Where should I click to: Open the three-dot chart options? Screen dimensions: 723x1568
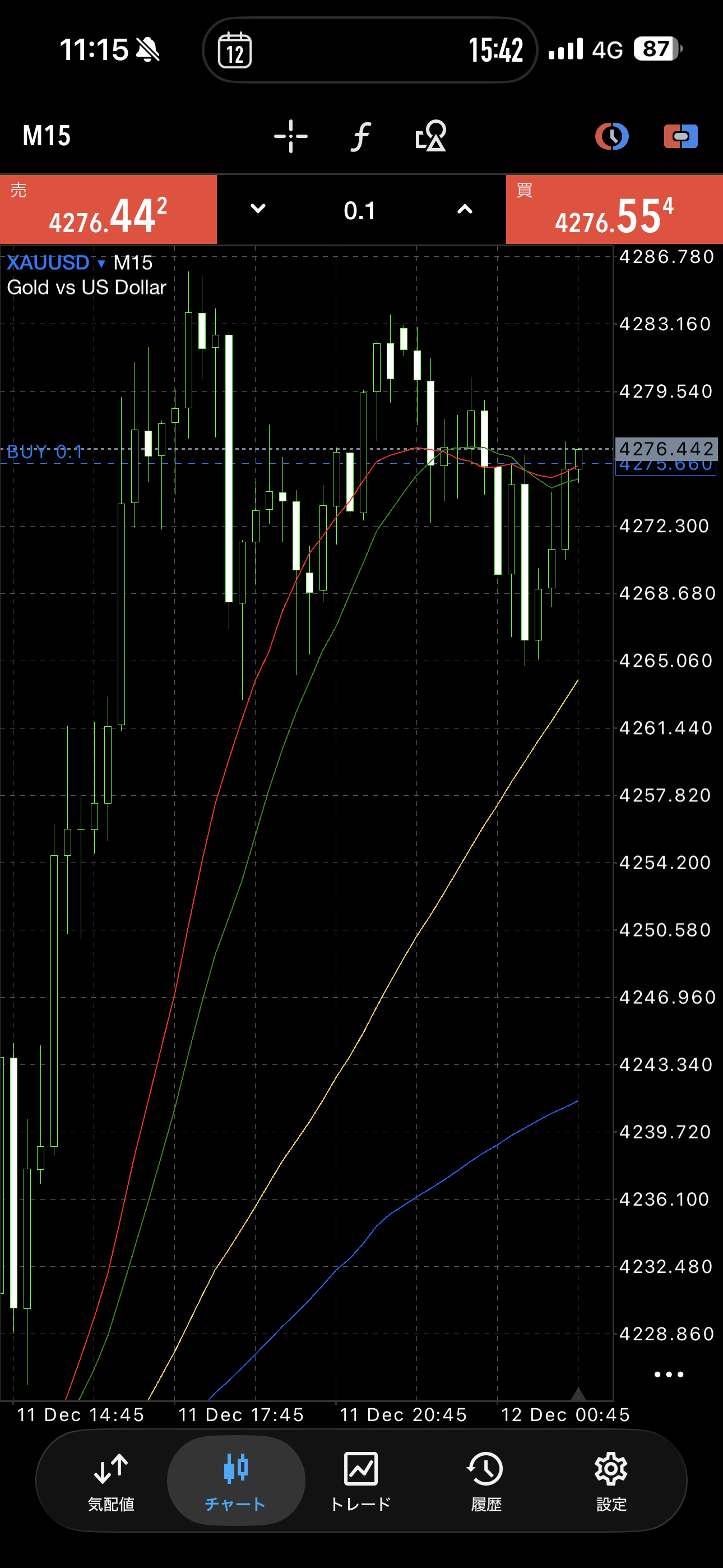point(668,1375)
